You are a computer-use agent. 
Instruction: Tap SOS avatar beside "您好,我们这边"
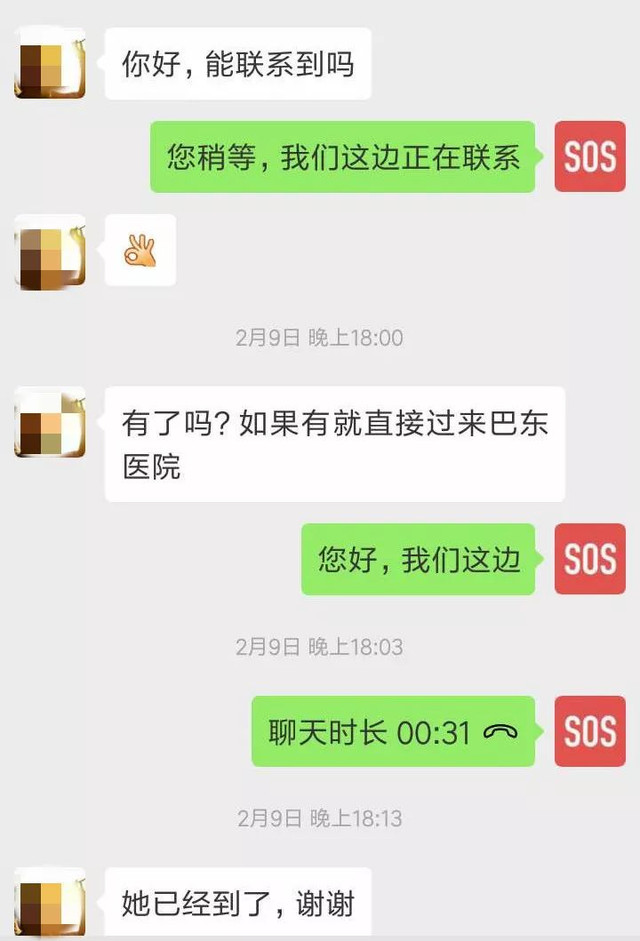pyautogui.click(x=590, y=559)
